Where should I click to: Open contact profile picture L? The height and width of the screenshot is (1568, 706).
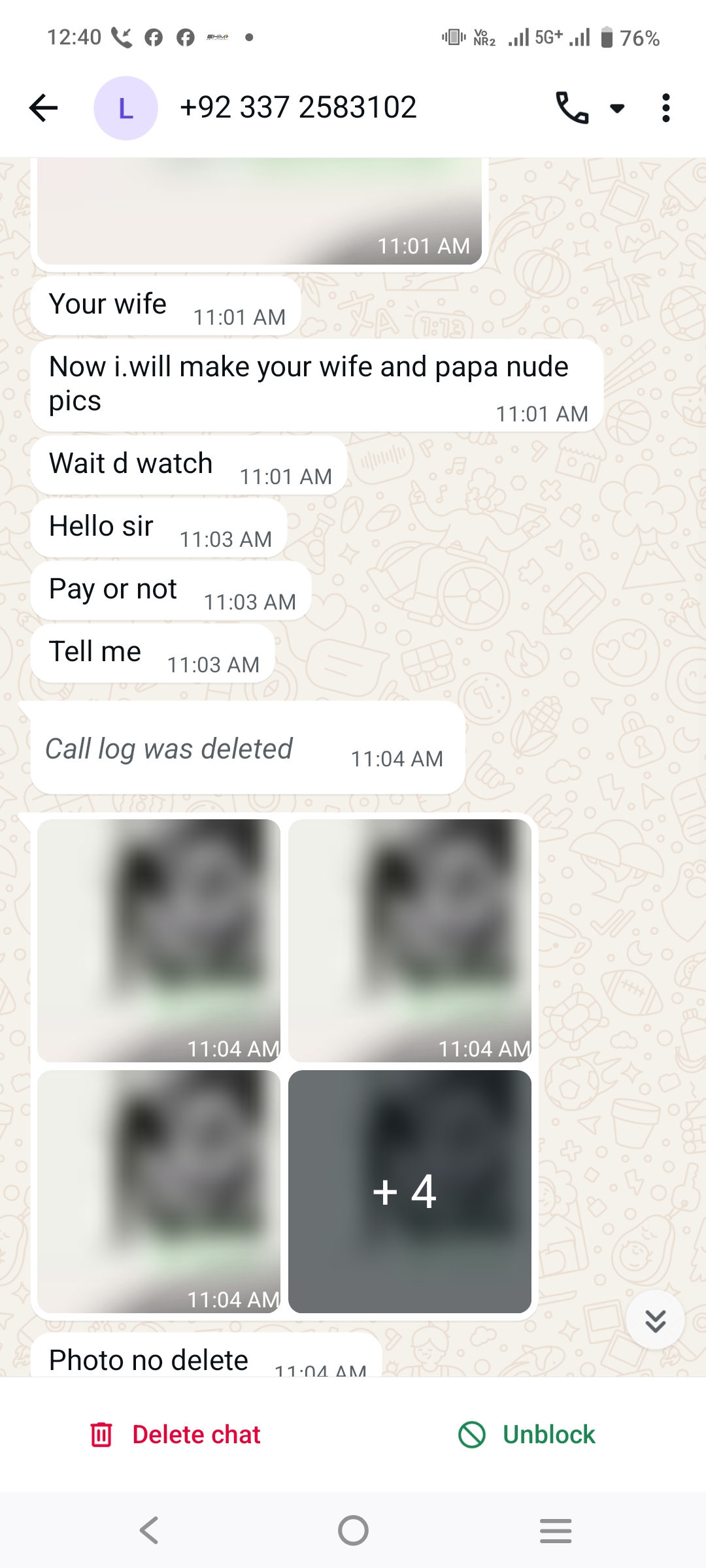pos(126,108)
